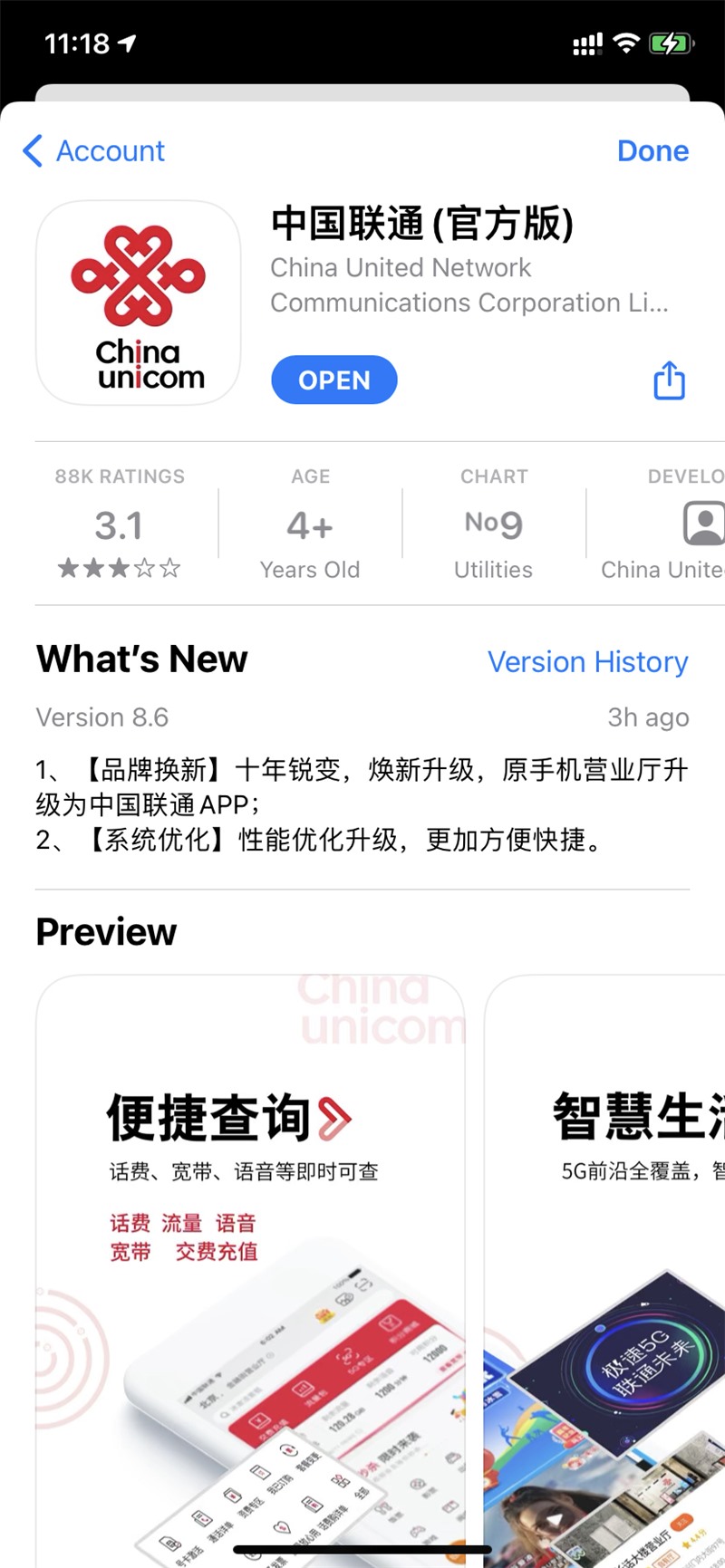Go back to Account
Image resolution: width=725 pixels, height=1568 pixels.
94,150
